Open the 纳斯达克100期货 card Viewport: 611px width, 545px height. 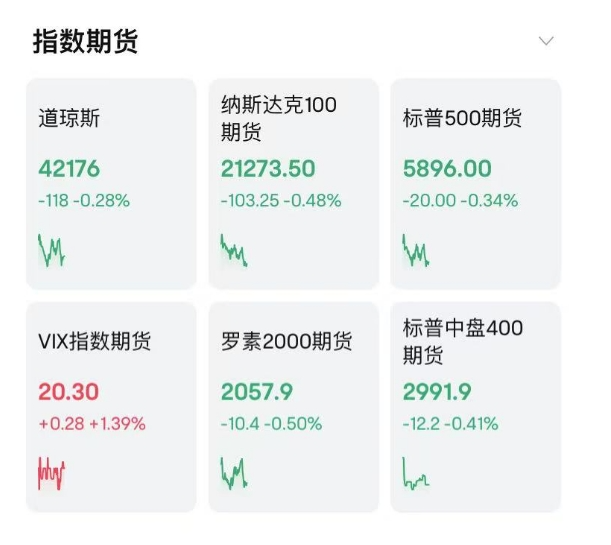(293, 184)
